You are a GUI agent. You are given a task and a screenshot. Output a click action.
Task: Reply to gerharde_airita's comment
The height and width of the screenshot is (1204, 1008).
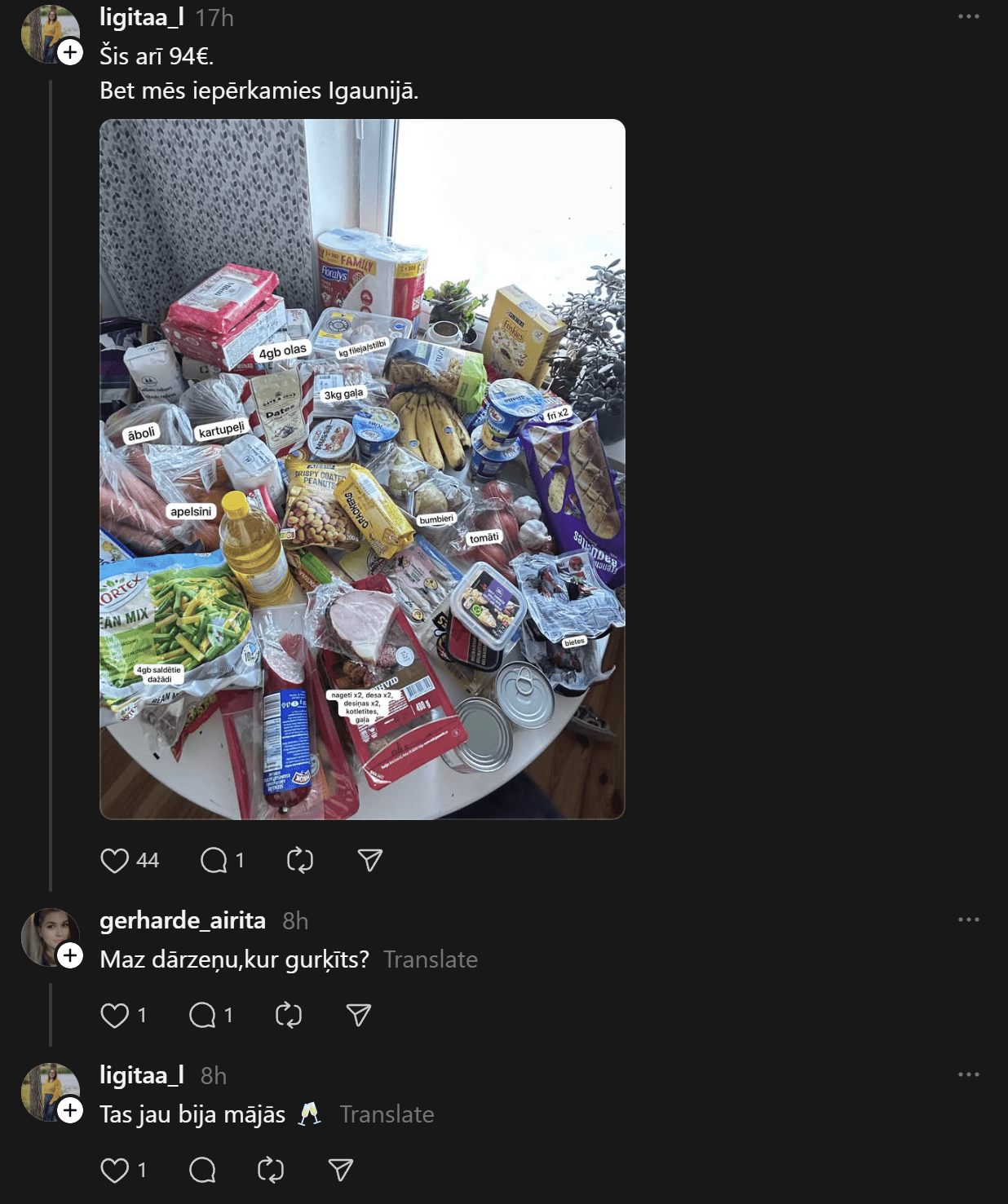(202, 1015)
